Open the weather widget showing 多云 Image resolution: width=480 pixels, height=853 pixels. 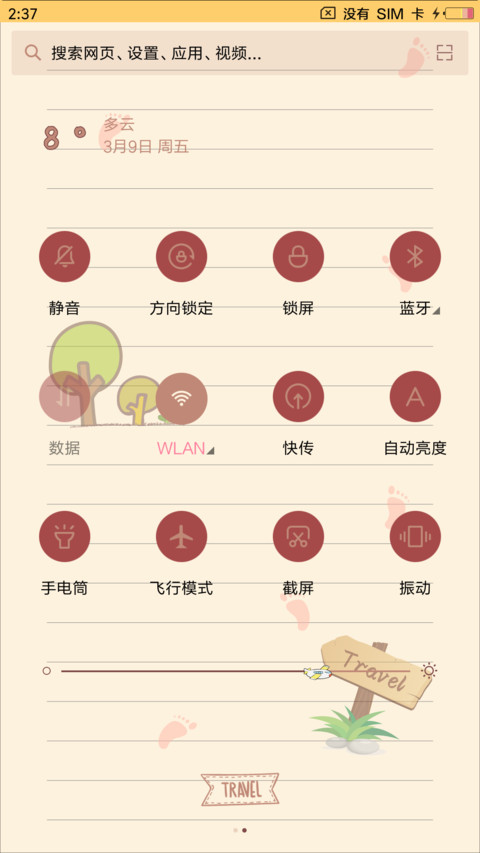click(x=116, y=134)
